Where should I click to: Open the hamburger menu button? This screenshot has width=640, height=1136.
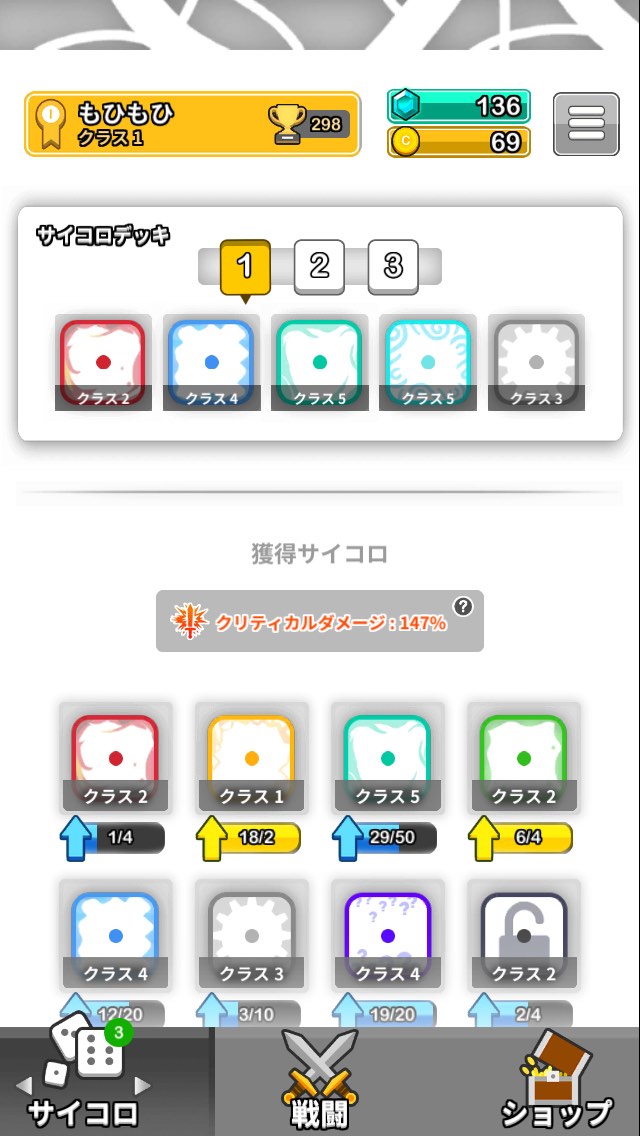[x=586, y=124]
